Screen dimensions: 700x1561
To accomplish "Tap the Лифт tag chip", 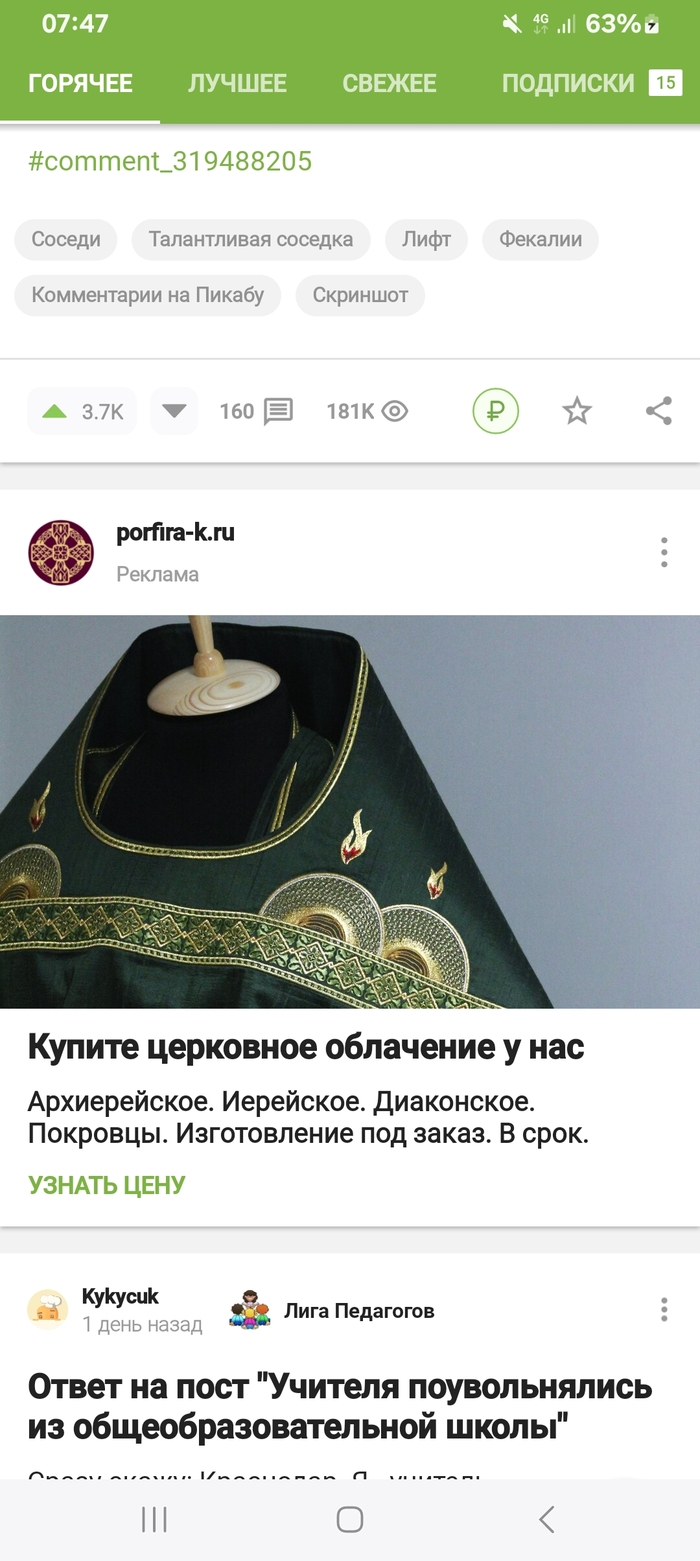I will [426, 240].
